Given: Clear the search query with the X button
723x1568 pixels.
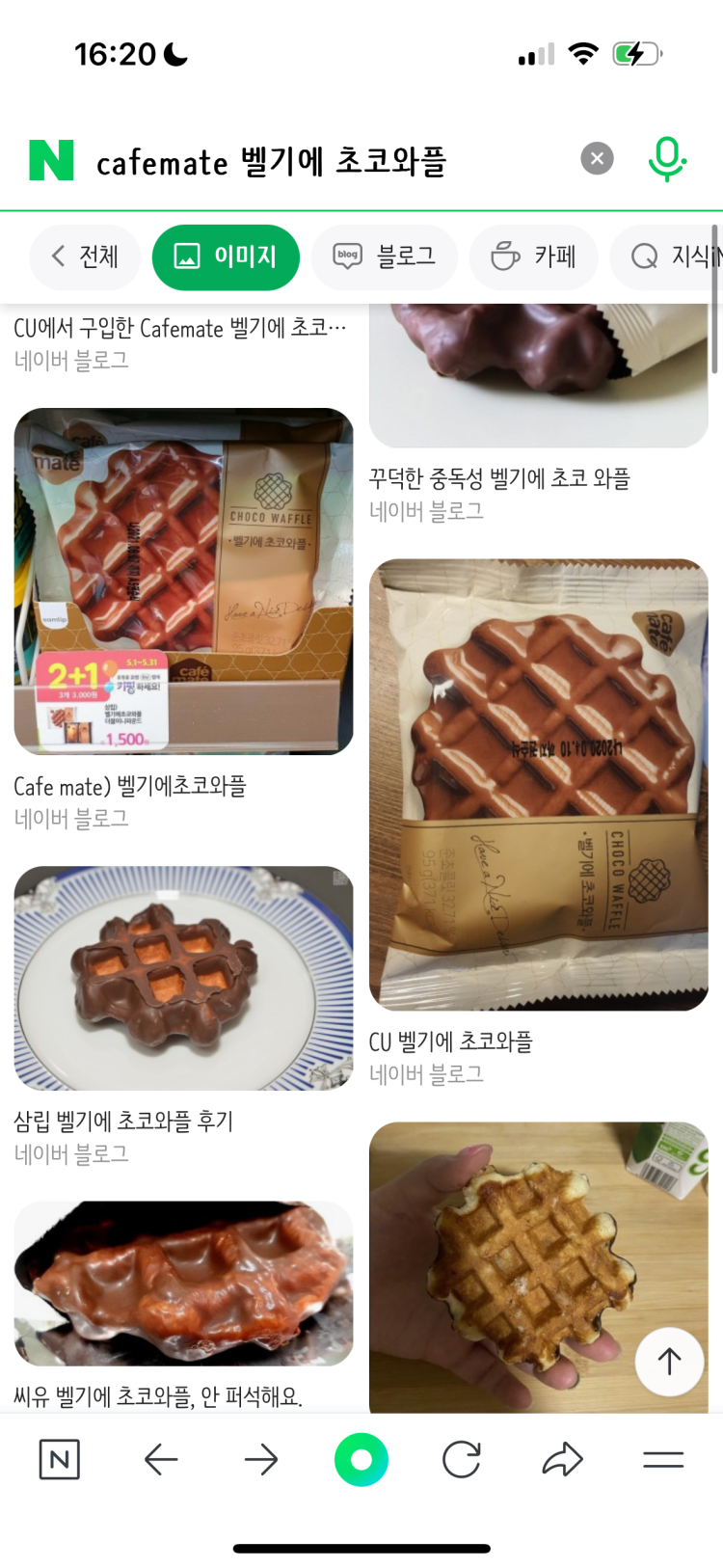Looking at the screenshot, I should tap(596, 158).
